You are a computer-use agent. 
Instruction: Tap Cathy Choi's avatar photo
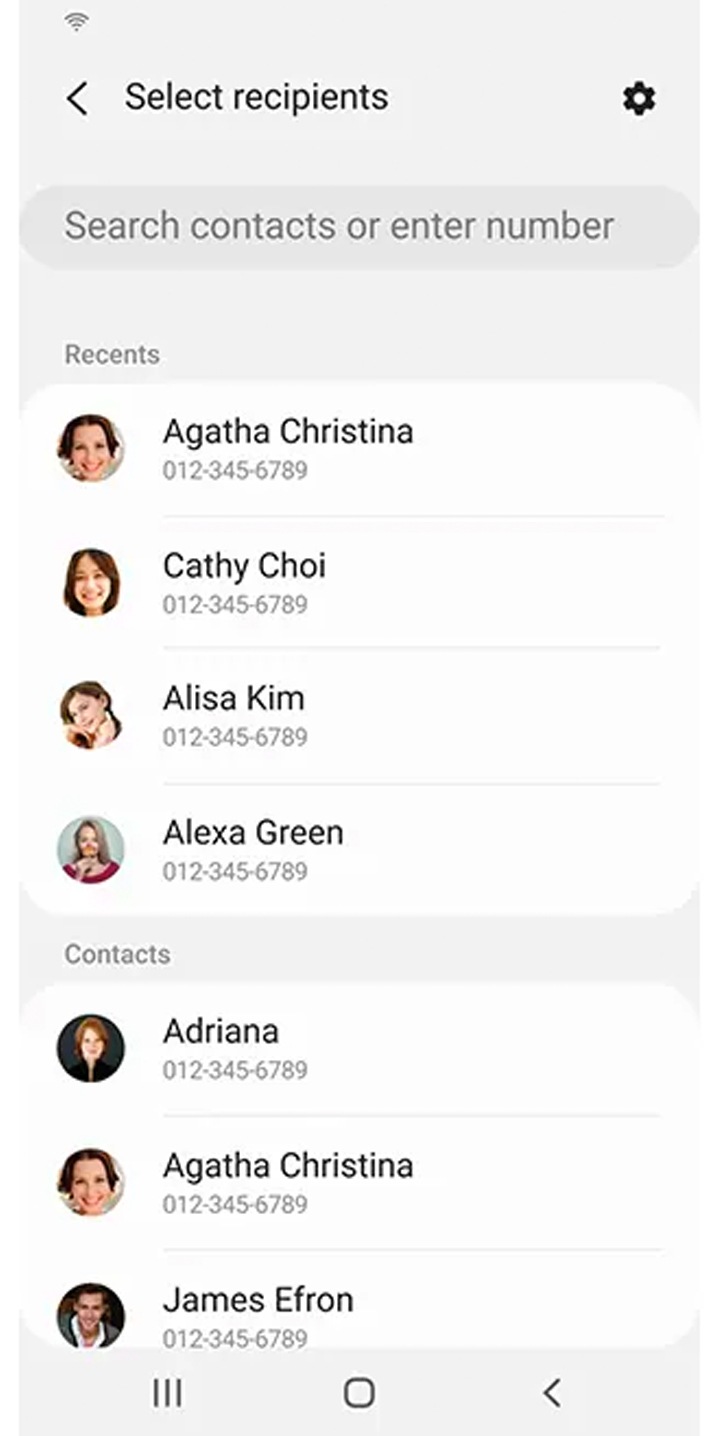tap(91, 582)
